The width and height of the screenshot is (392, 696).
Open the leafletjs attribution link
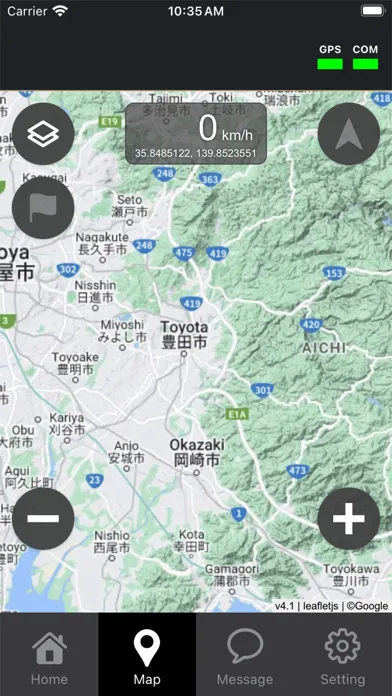[321, 606]
